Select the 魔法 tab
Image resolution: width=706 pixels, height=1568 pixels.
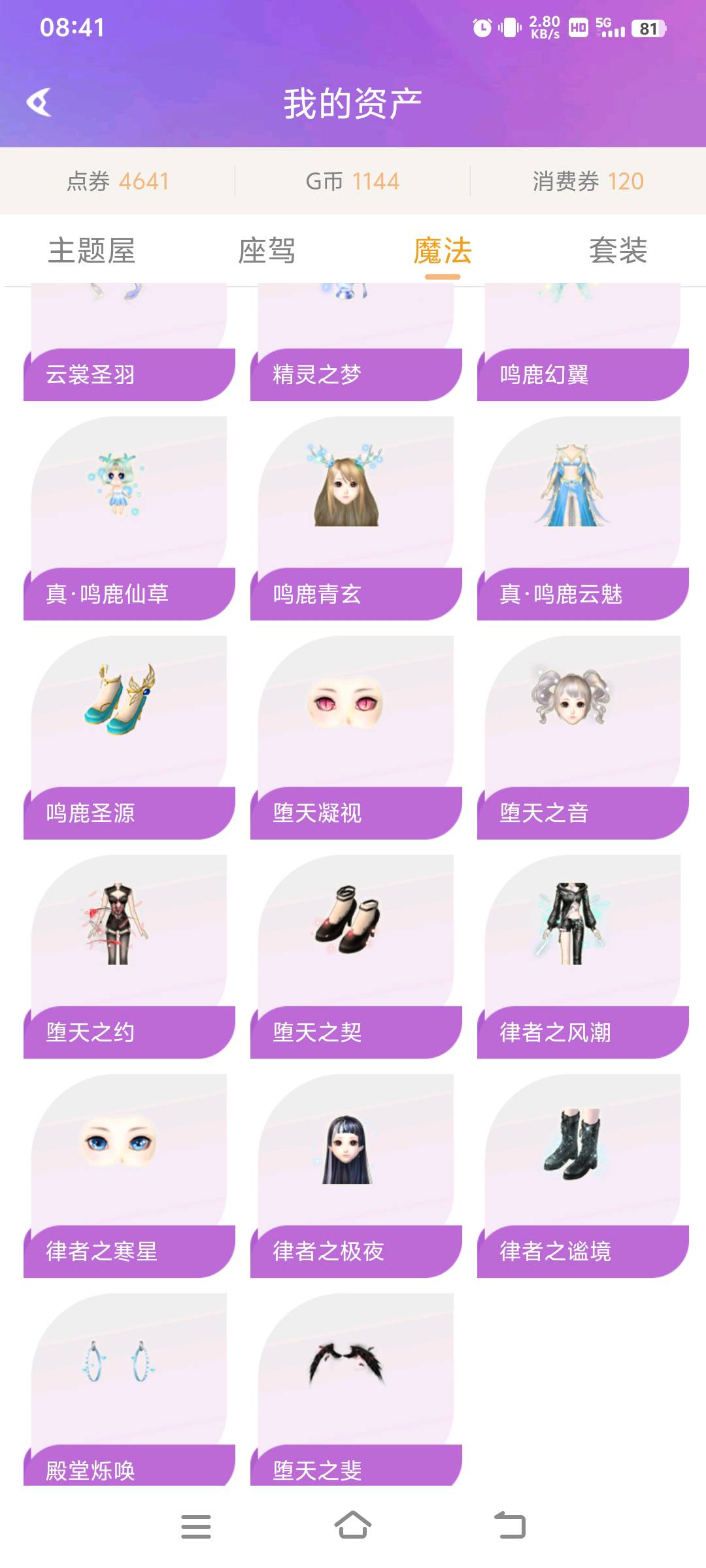(x=443, y=251)
